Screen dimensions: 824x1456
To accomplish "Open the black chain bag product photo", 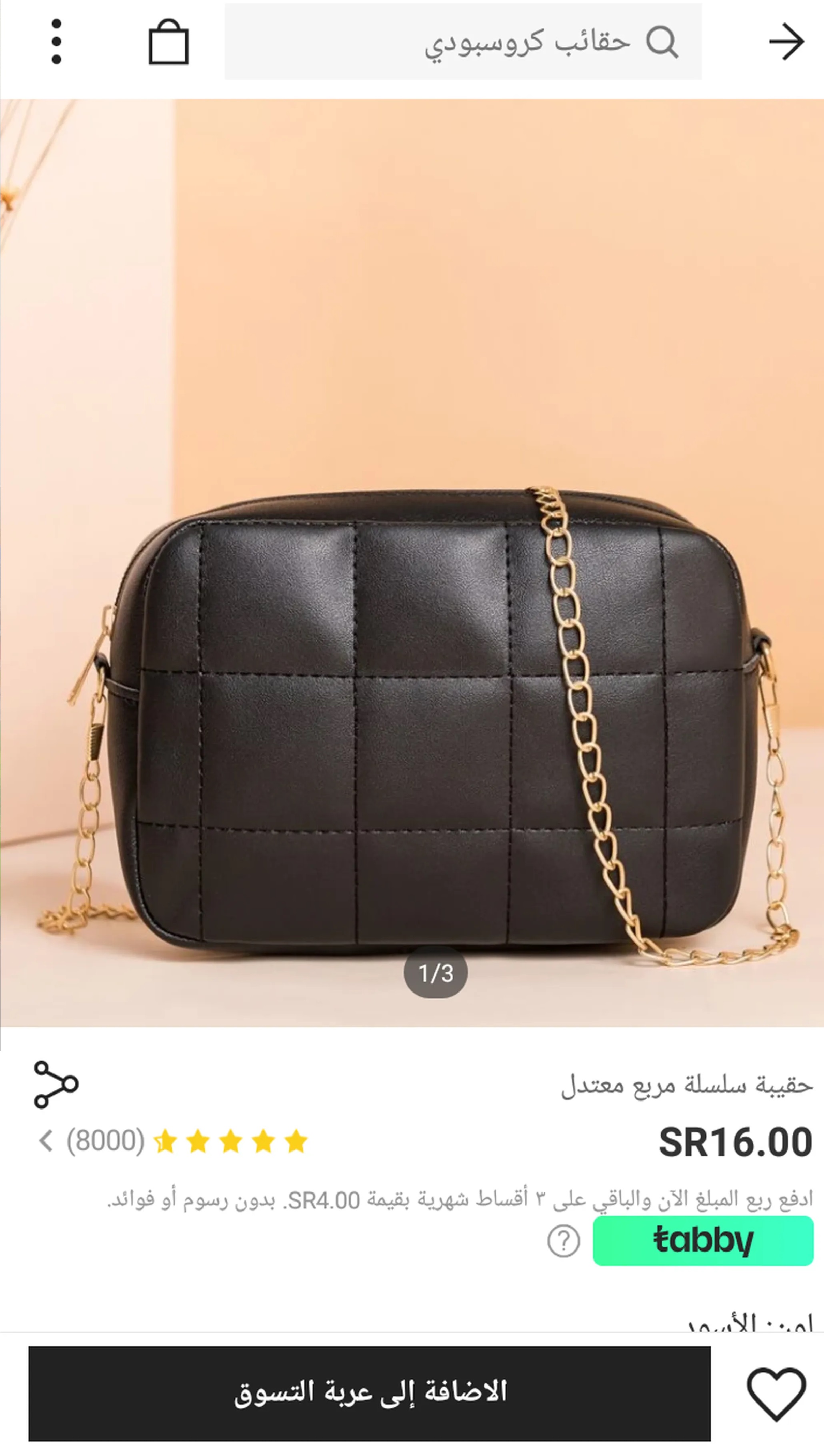I will pos(412,566).
